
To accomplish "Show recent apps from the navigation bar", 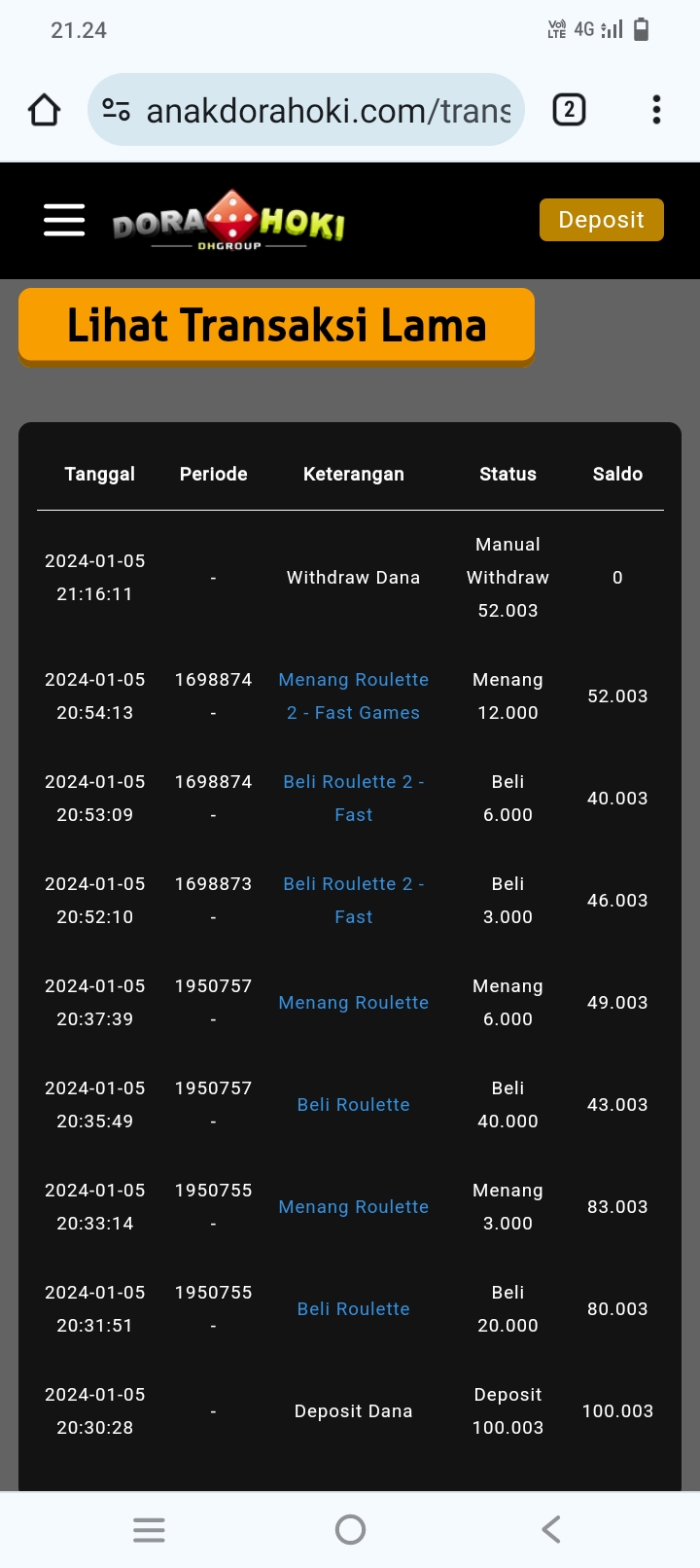I will [149, 1530].
